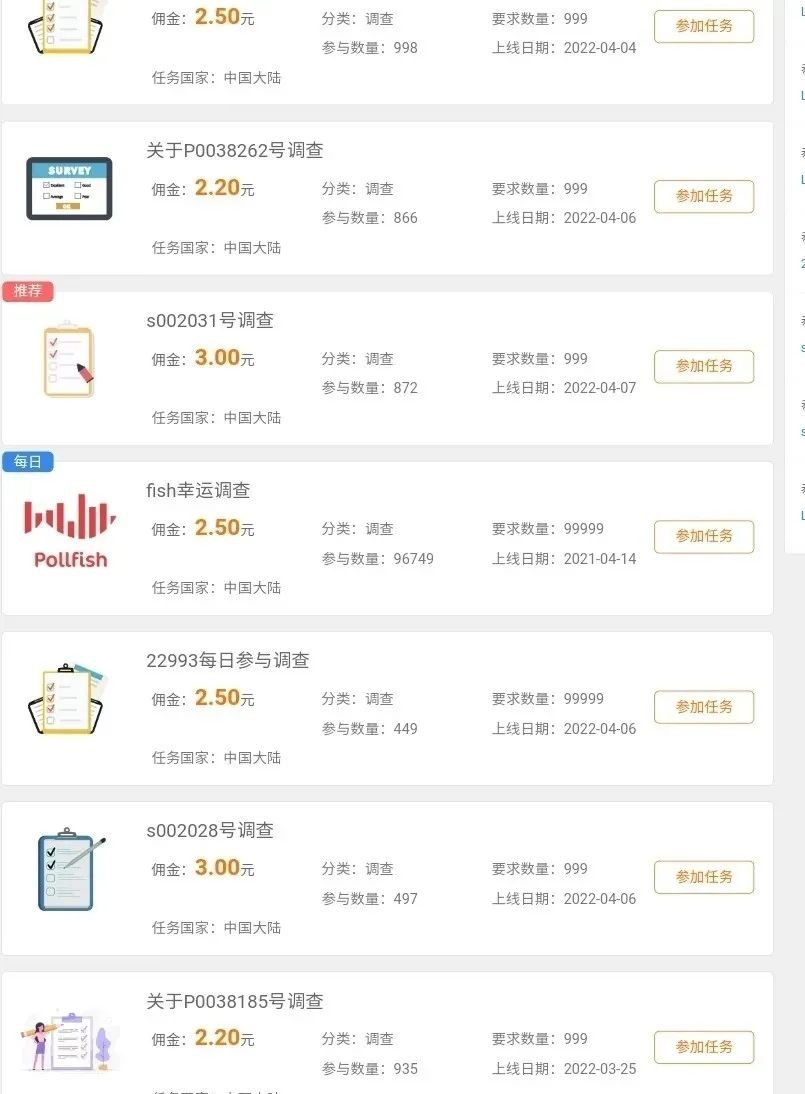805x1094 pixels.
Task: Open the fish幸运调查 task title
Action: pos(197,490)
